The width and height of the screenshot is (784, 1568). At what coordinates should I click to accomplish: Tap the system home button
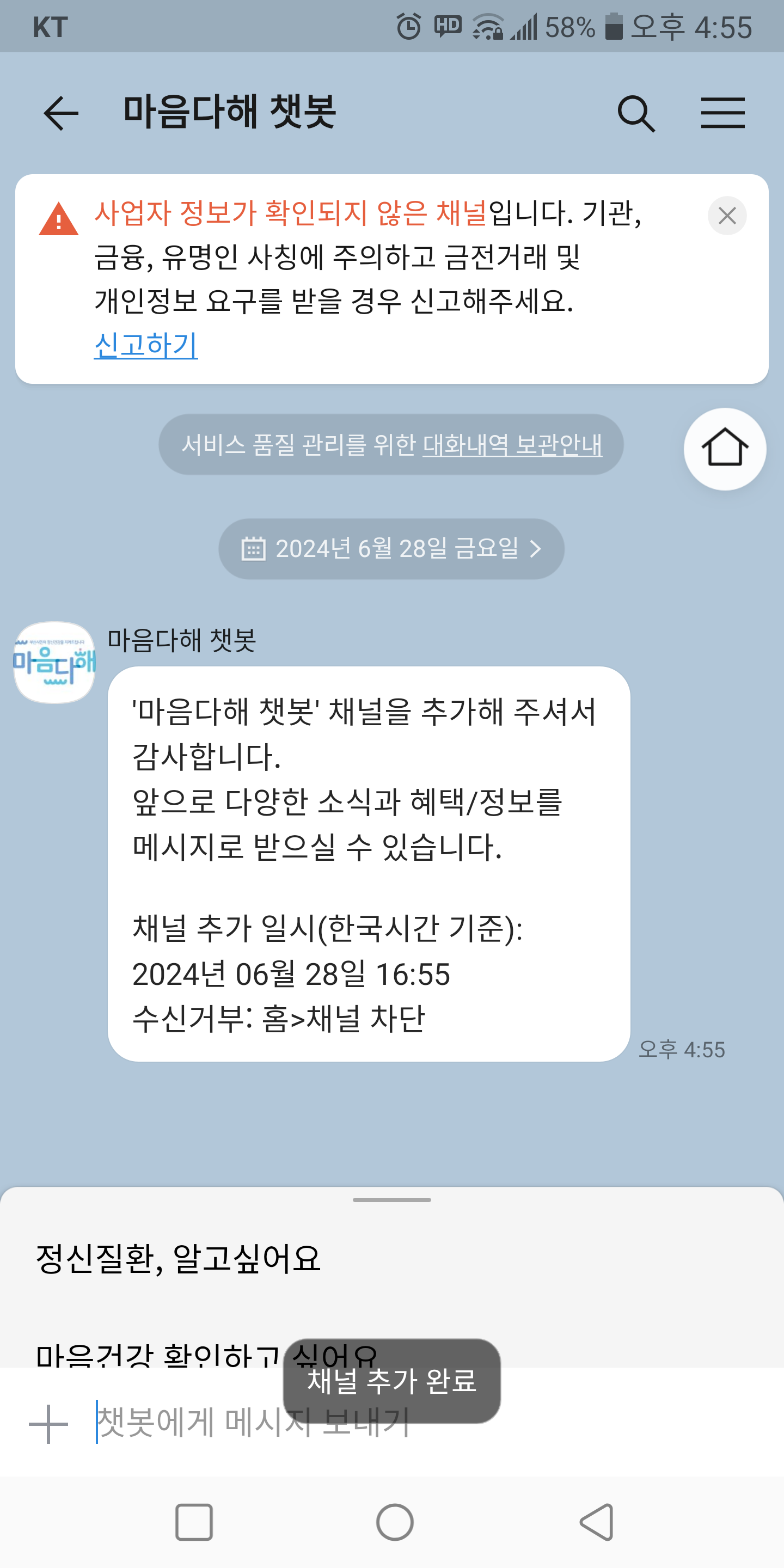394,1522
